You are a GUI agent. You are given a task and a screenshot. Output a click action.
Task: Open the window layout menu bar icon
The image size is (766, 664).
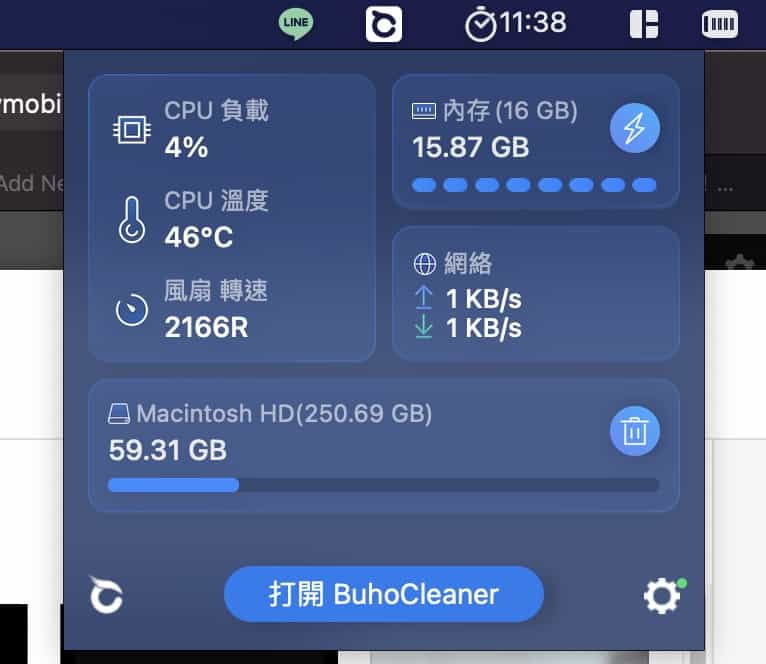pyautogui.click(x=645, y=23)
